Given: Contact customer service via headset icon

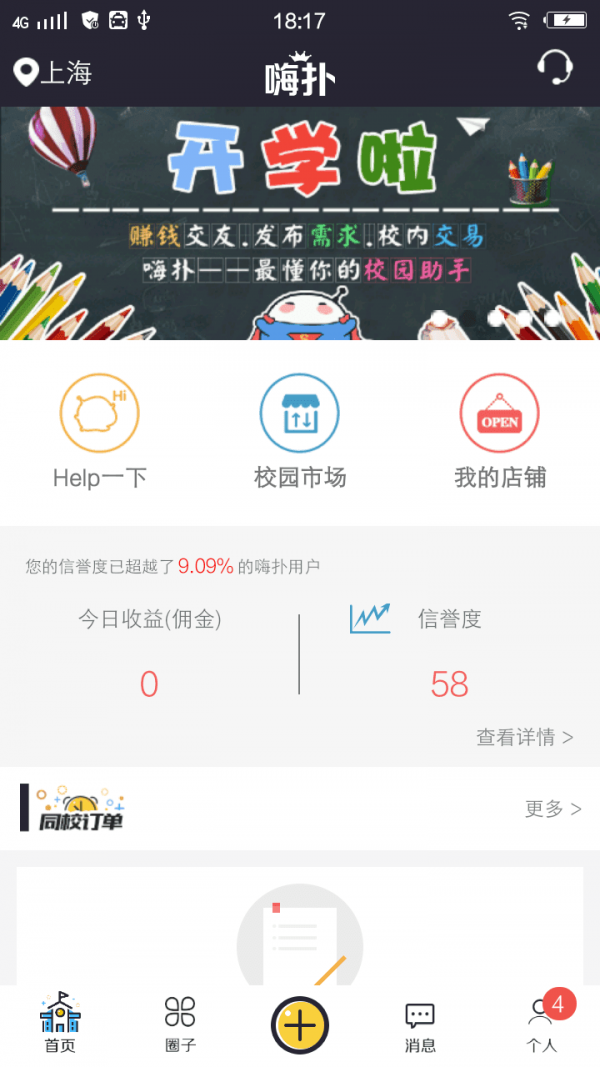Looking at the screenshot, I should coord(554,68).
